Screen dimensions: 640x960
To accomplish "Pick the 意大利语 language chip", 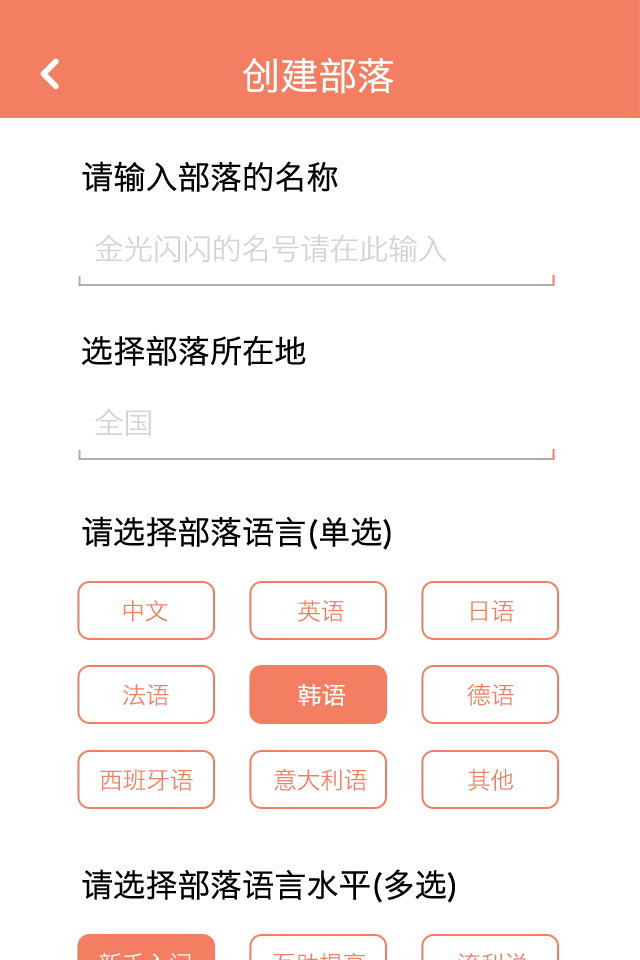I will pos(318,780).
